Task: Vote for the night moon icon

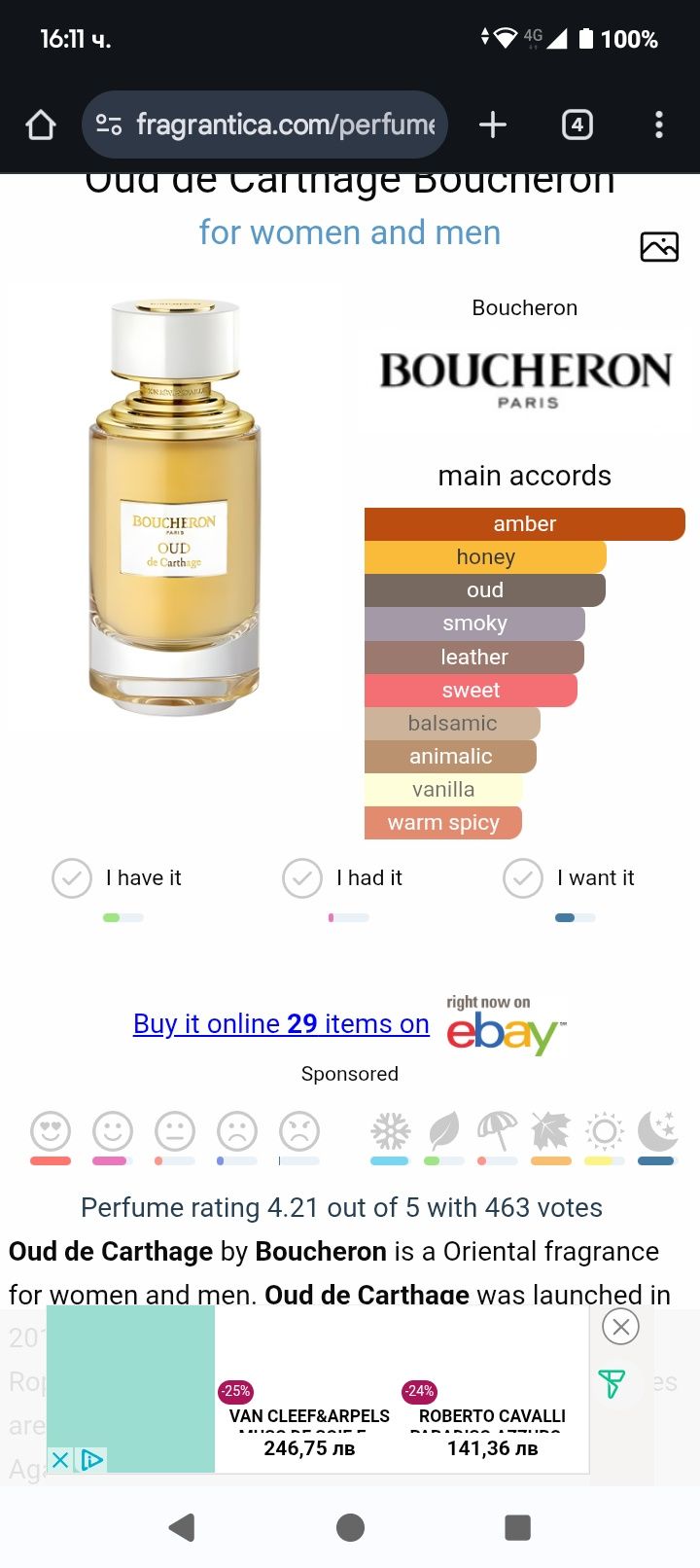Action: (656, 1131)
